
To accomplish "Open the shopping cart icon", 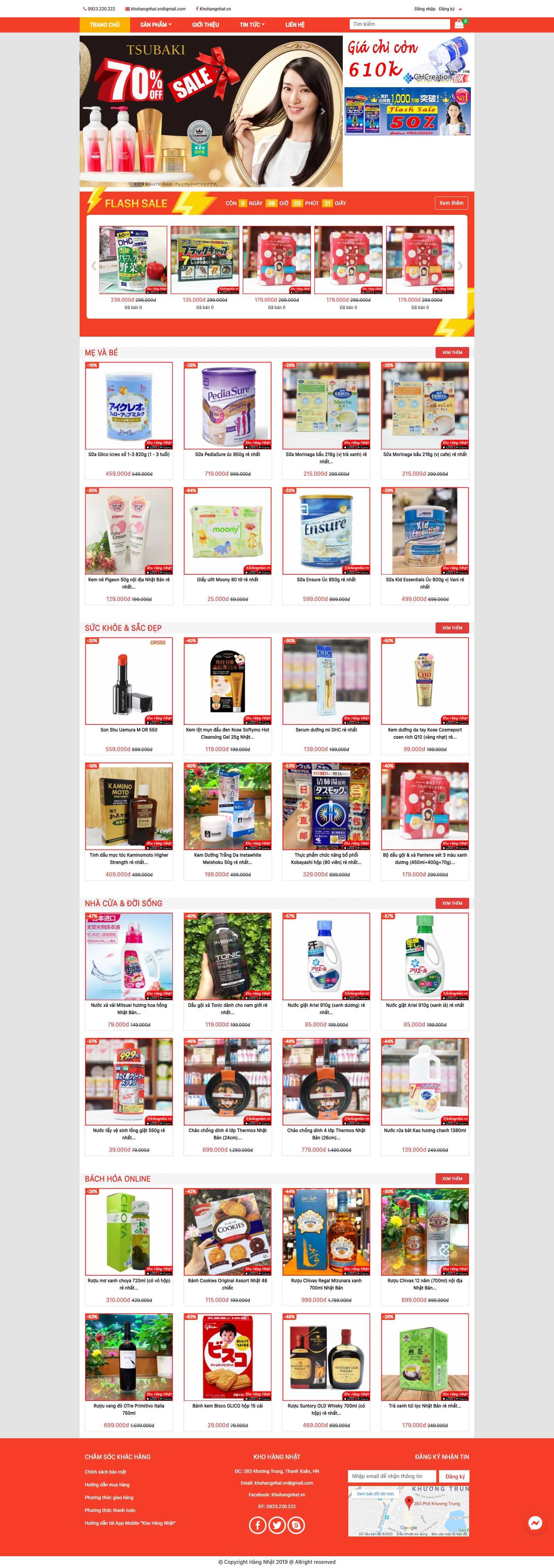I will tap(459, 24).
